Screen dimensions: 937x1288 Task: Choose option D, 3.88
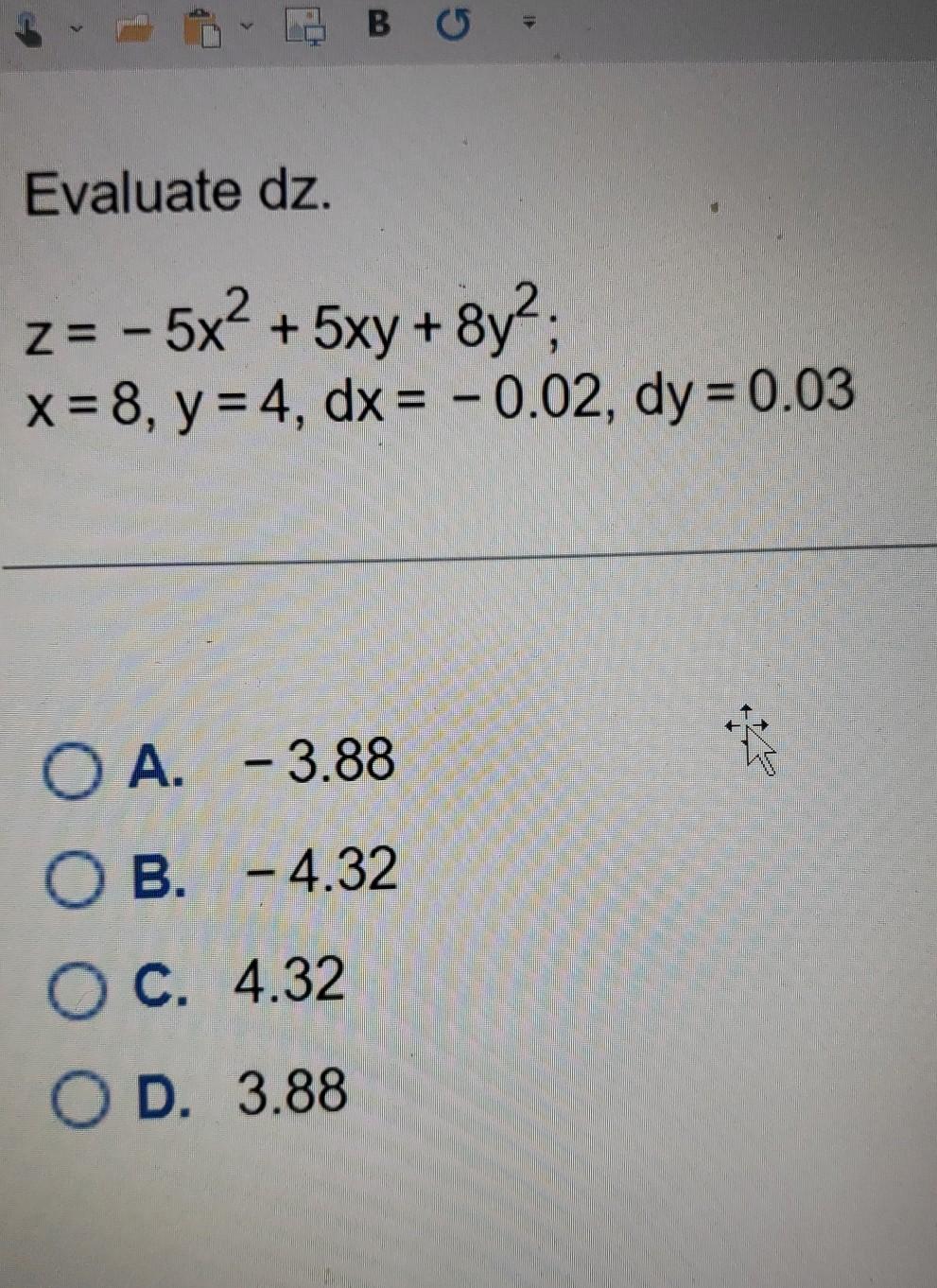point(78,1100)
